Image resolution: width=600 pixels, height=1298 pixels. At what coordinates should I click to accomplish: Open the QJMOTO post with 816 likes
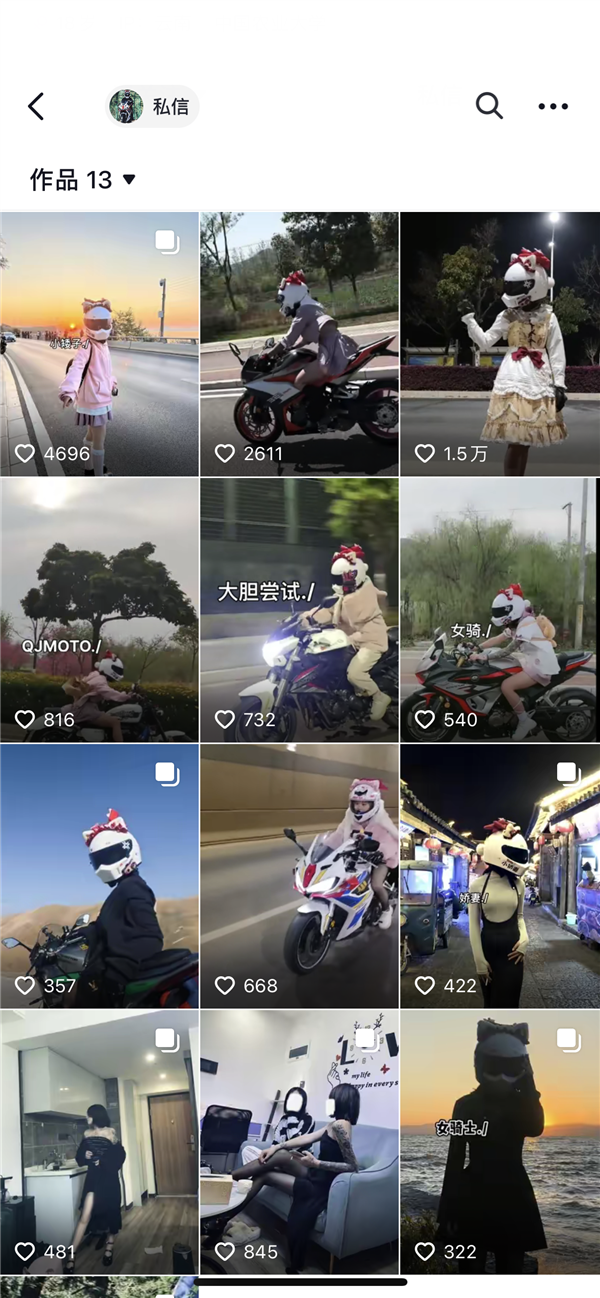point(99,609)
